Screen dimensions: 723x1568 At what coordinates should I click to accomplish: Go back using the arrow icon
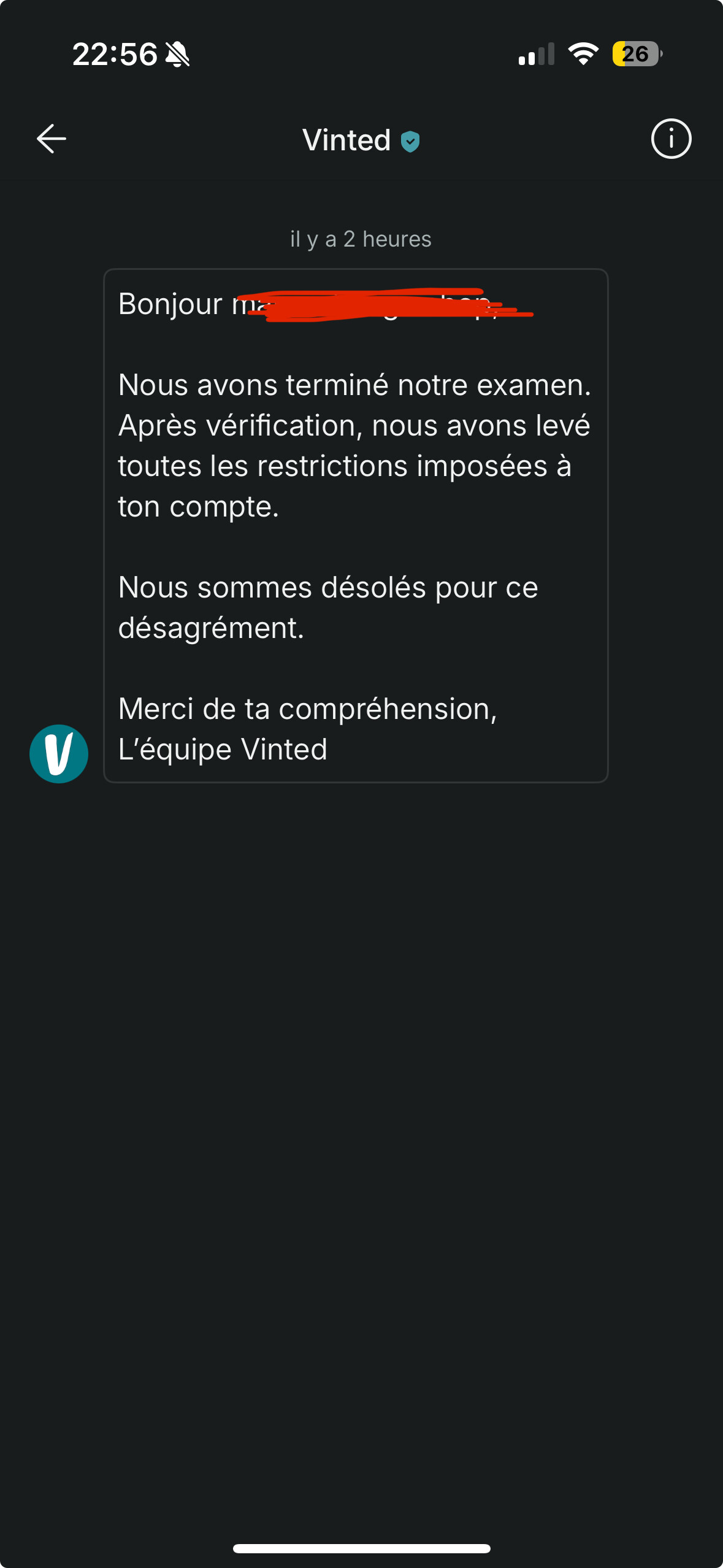click(52, 139)
